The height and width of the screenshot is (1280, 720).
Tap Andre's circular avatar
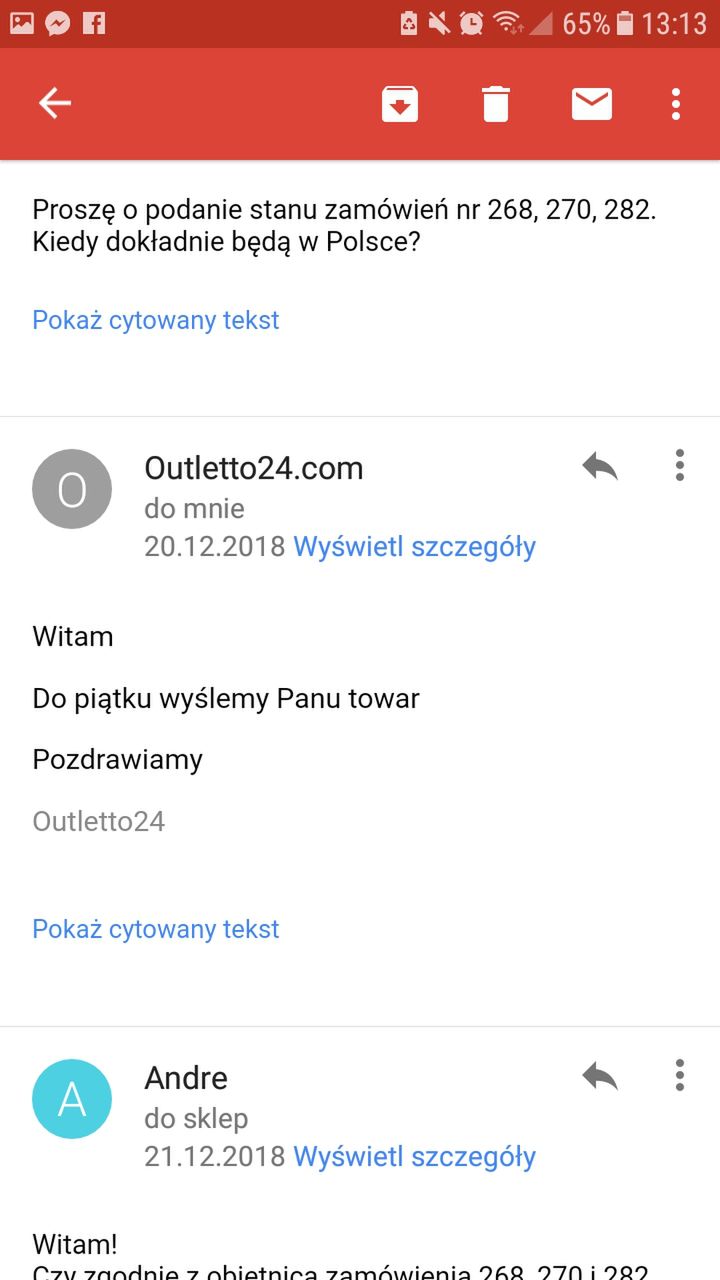click(71, 1099)
